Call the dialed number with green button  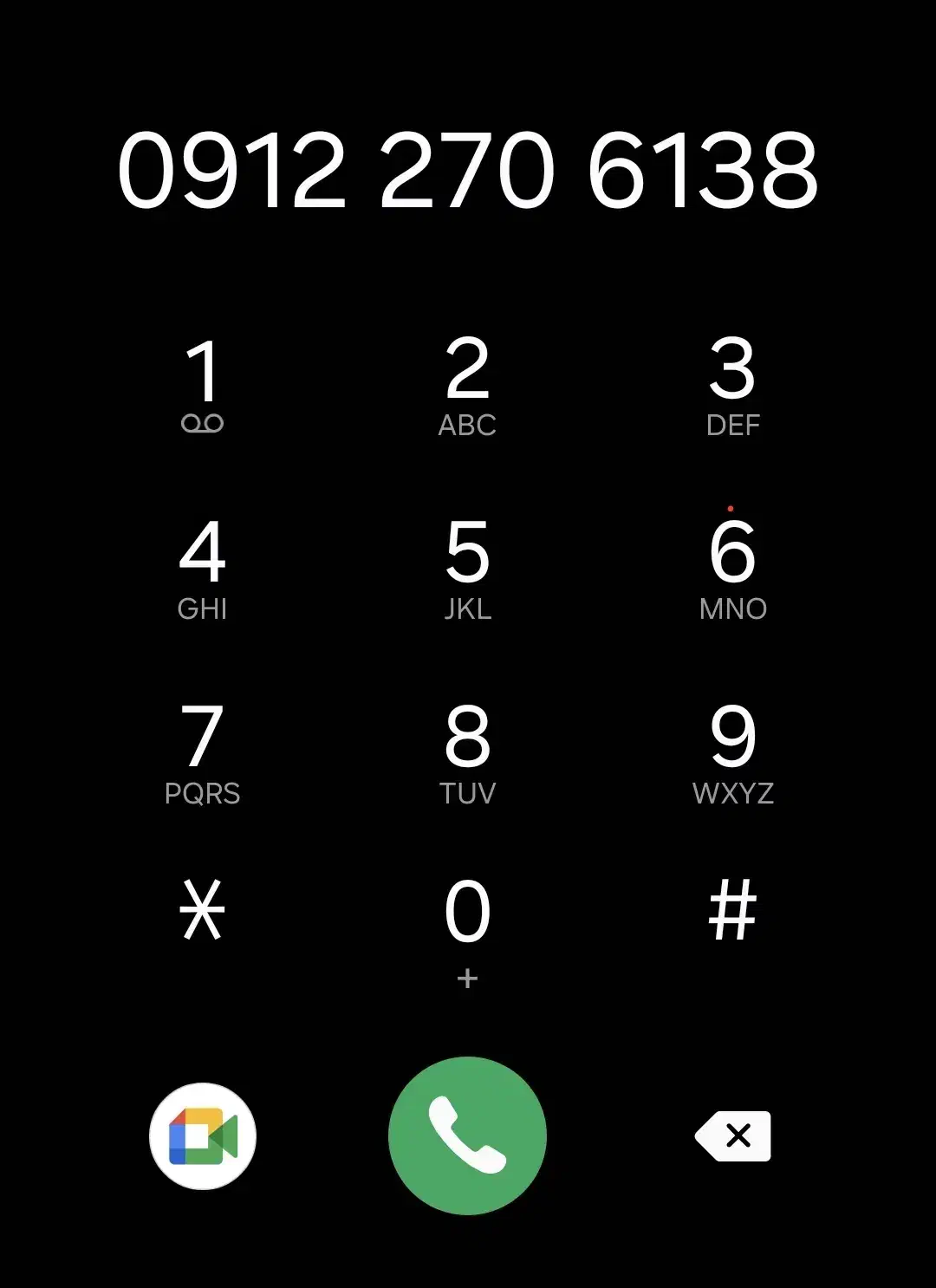coord(467,1135)
